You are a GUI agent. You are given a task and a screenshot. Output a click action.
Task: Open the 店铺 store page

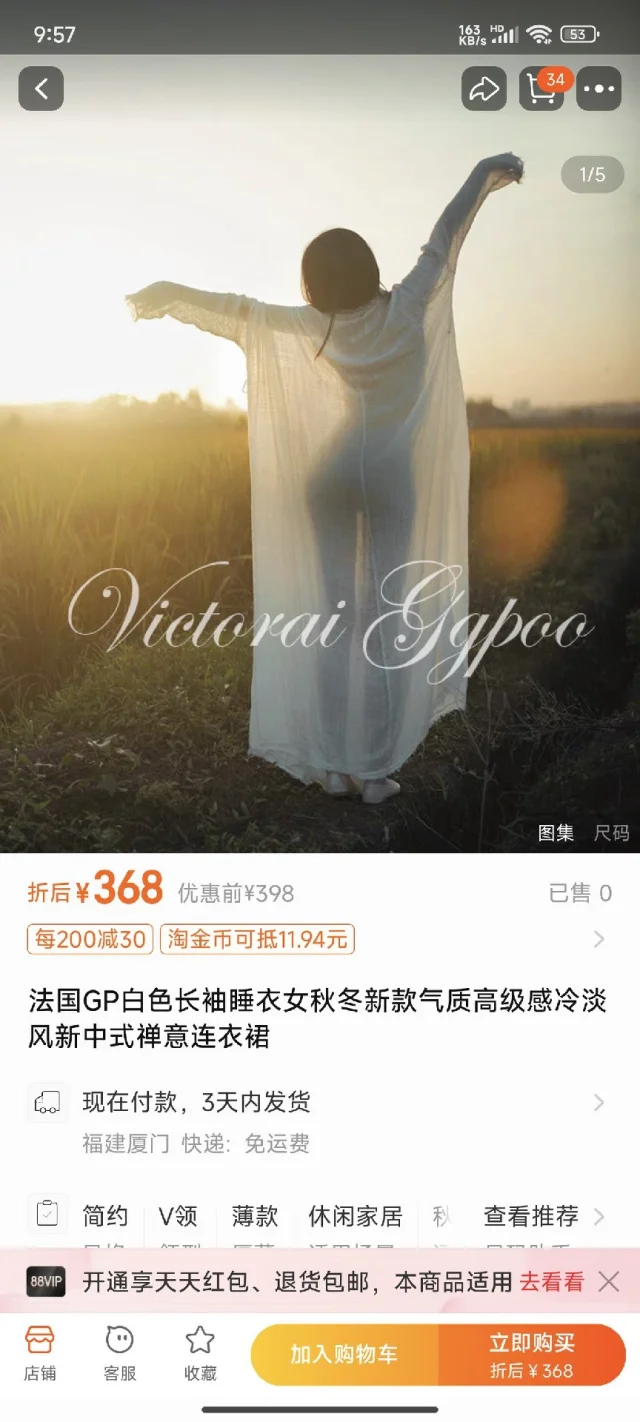click(x=40, y=1353)
